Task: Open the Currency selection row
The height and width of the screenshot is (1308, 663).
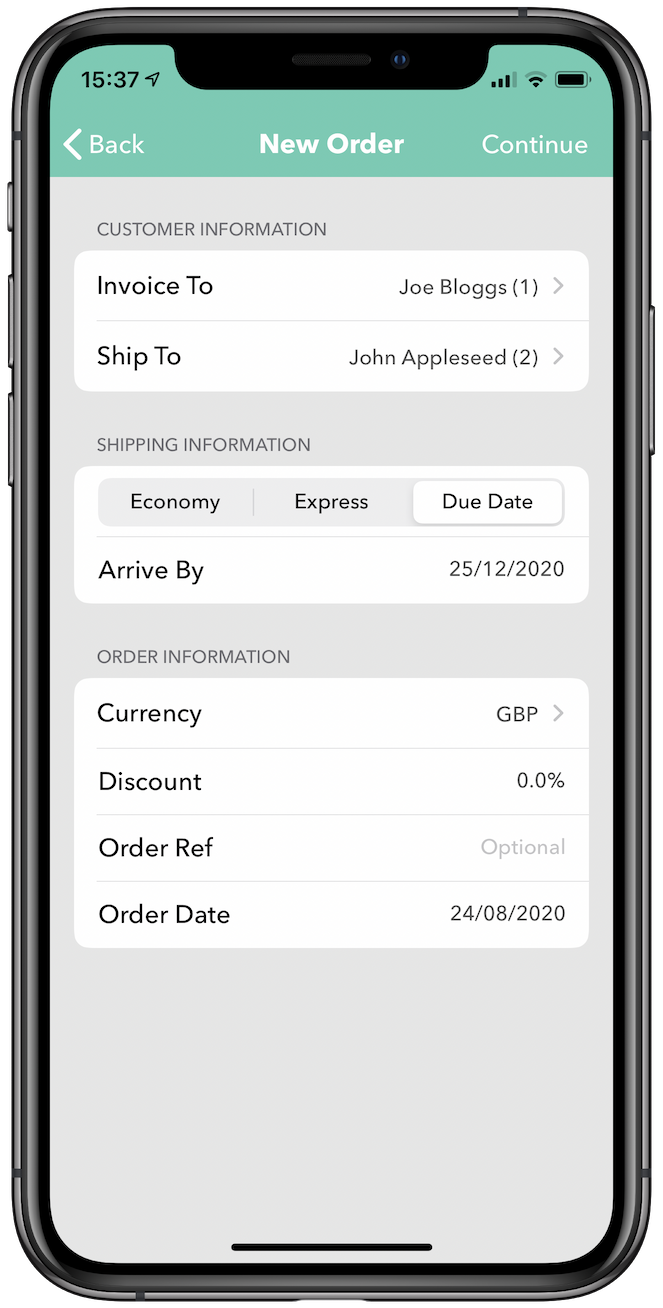Action: pyautogui.click(x=331, y=714)
